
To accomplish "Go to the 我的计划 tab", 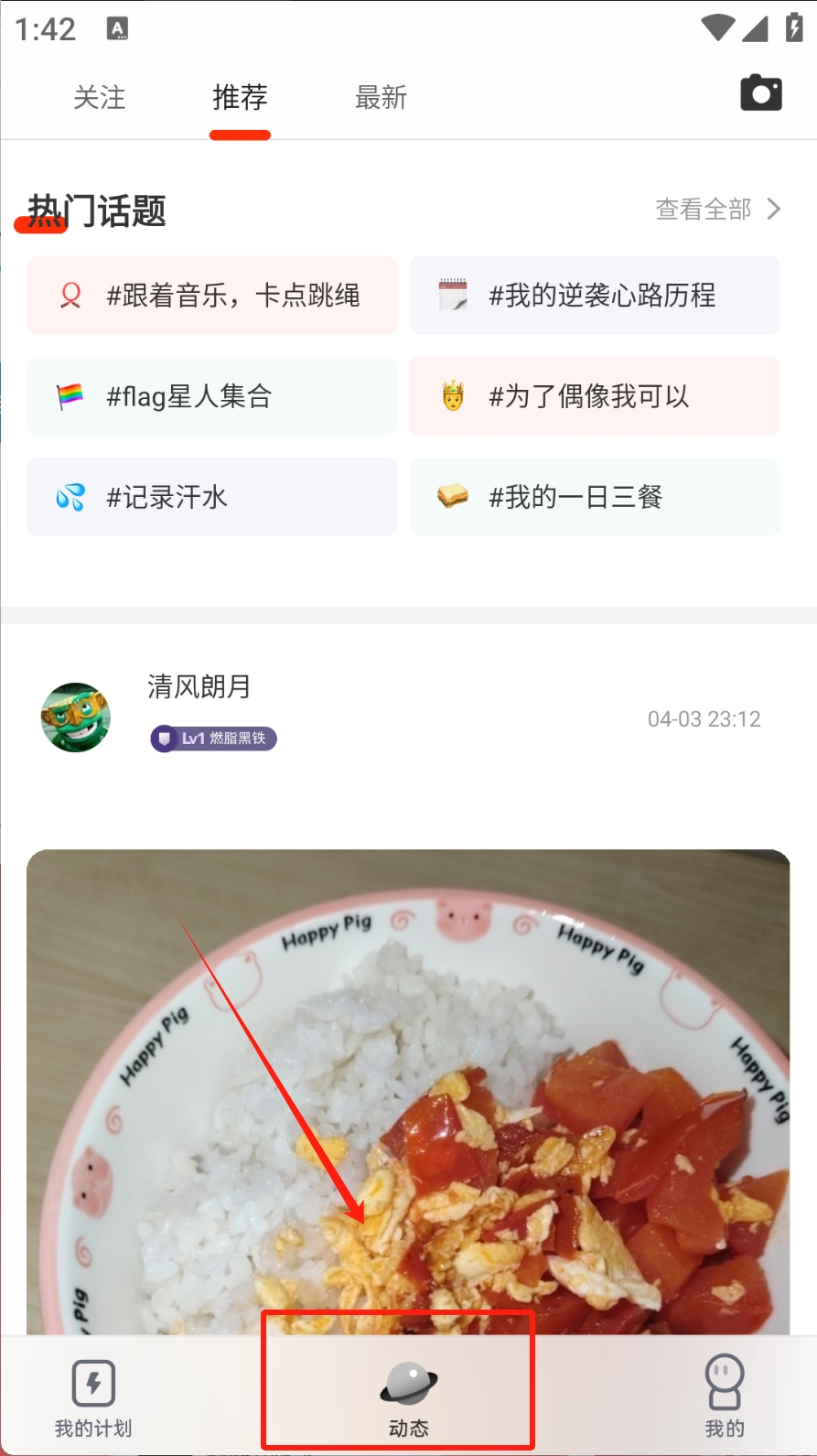I will [93, 1397].
